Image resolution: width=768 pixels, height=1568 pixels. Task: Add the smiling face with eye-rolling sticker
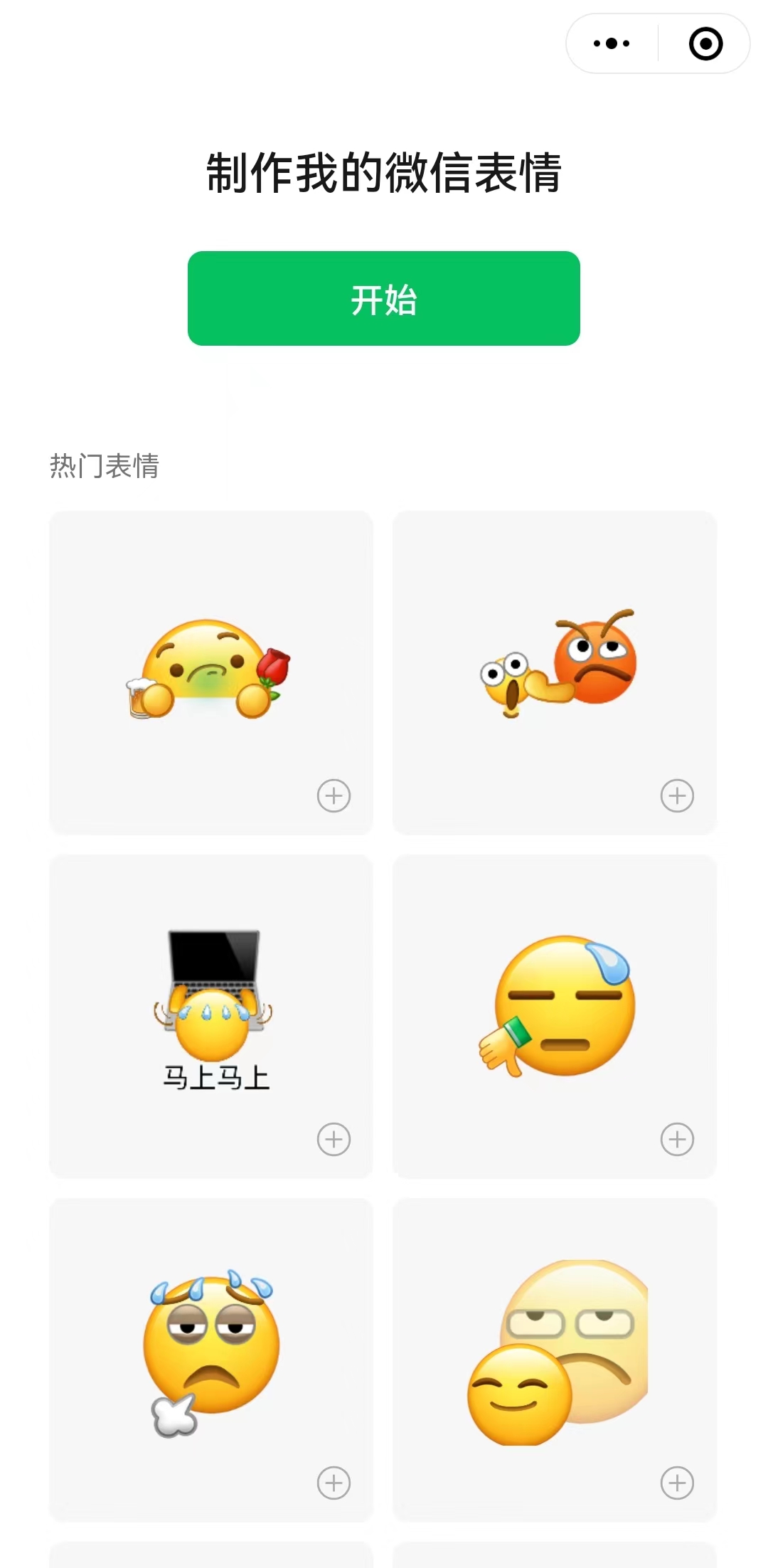pos(677,1483)
